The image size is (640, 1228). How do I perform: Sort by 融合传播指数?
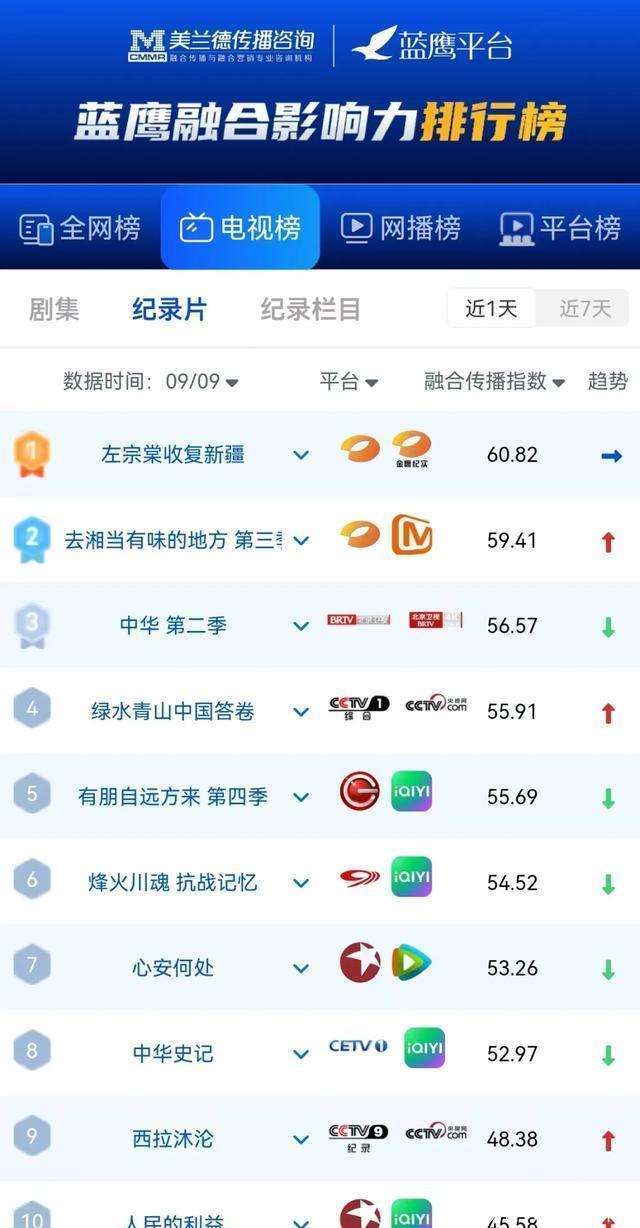click(494, 381)
